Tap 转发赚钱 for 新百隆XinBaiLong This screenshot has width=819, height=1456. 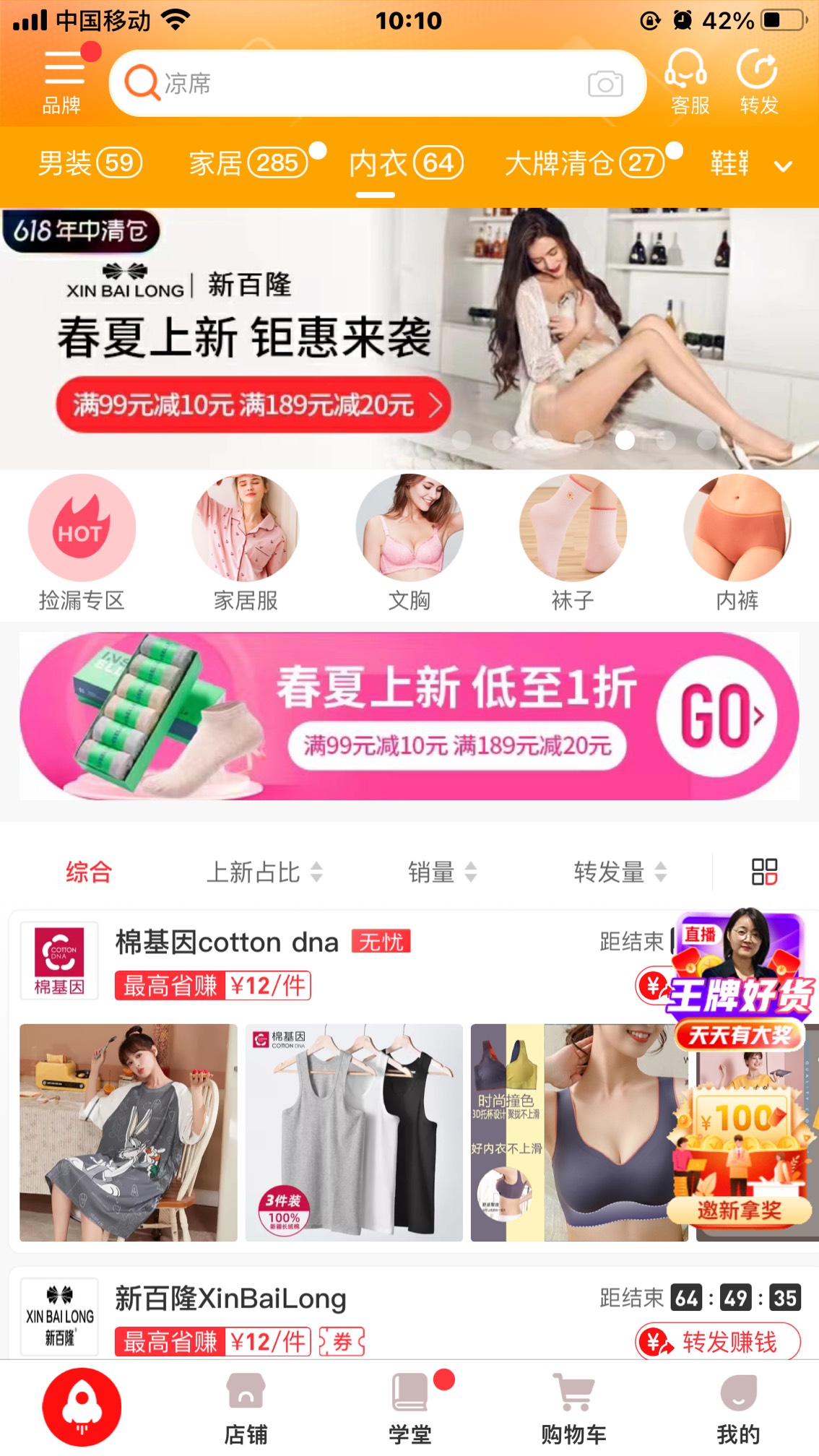click(718, 1342)
